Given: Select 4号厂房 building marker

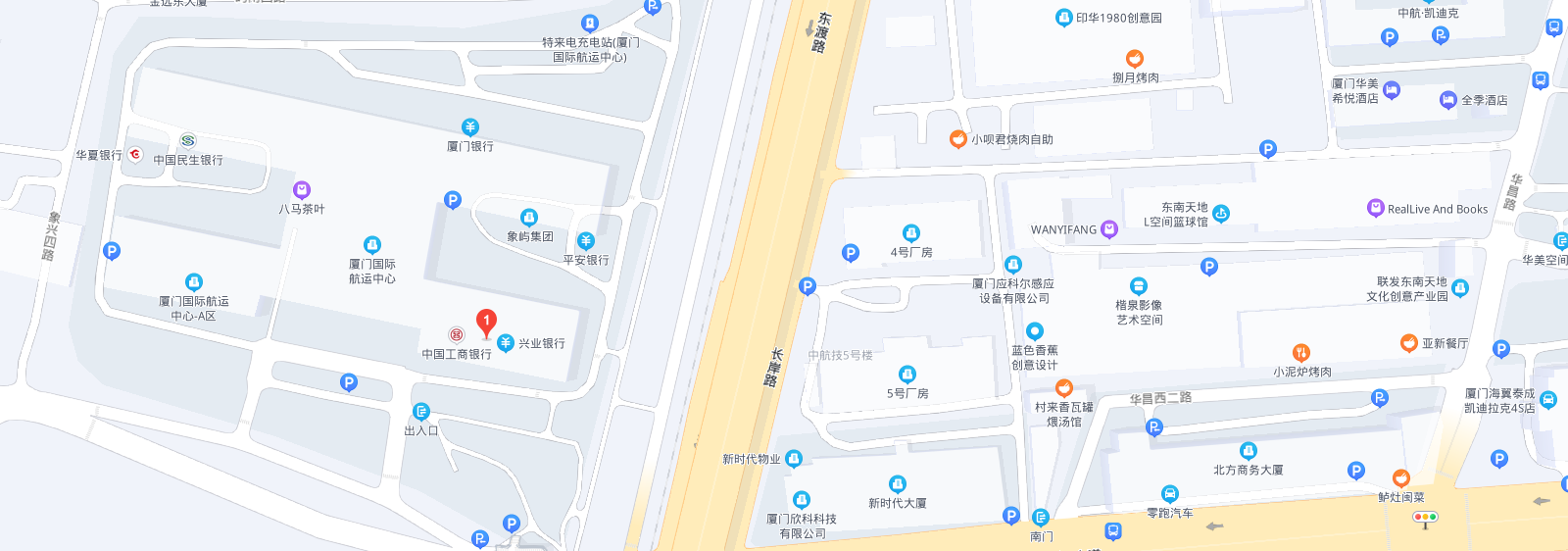Looking at the screenshot, I should pyautogui.click(x=911, y=233).
